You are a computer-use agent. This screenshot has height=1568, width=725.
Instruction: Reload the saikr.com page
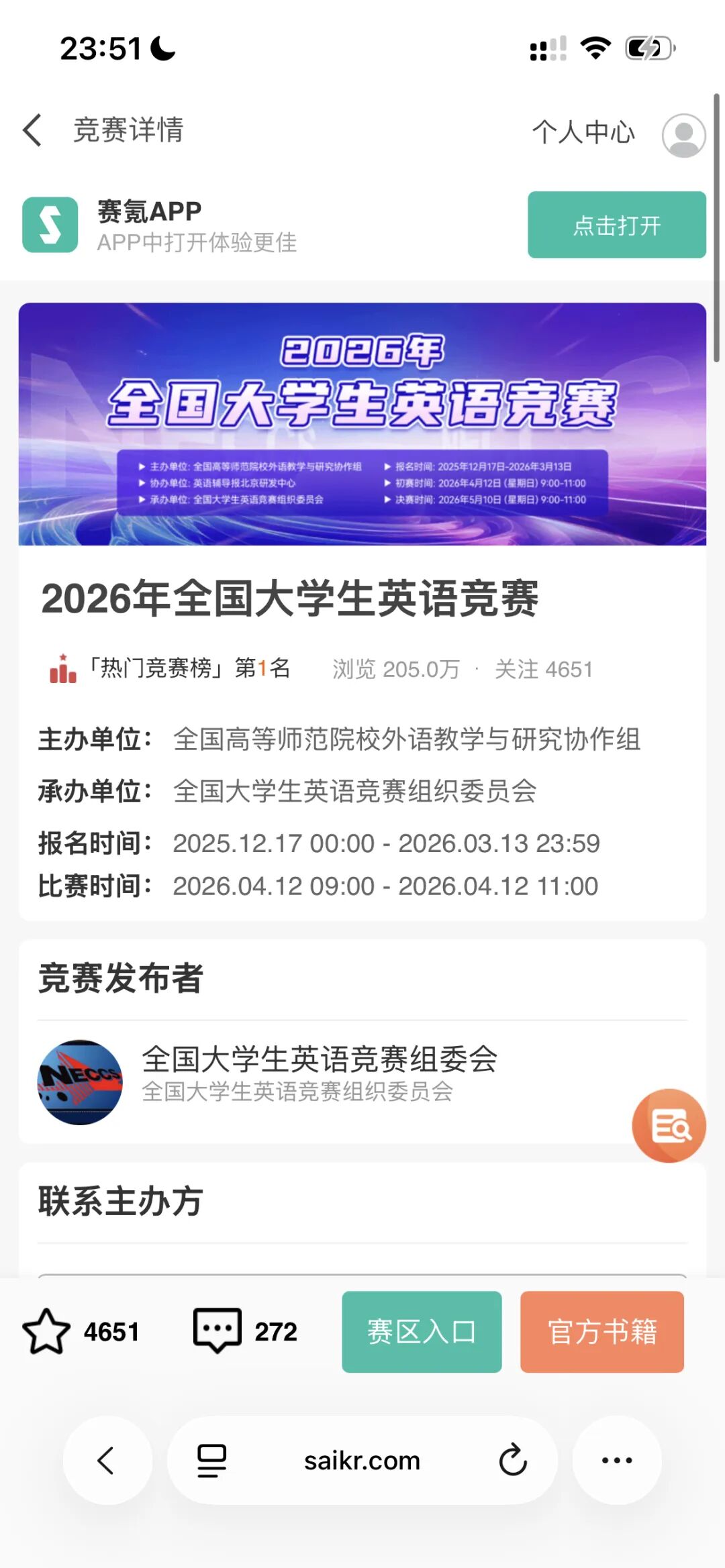(513, 1461)
